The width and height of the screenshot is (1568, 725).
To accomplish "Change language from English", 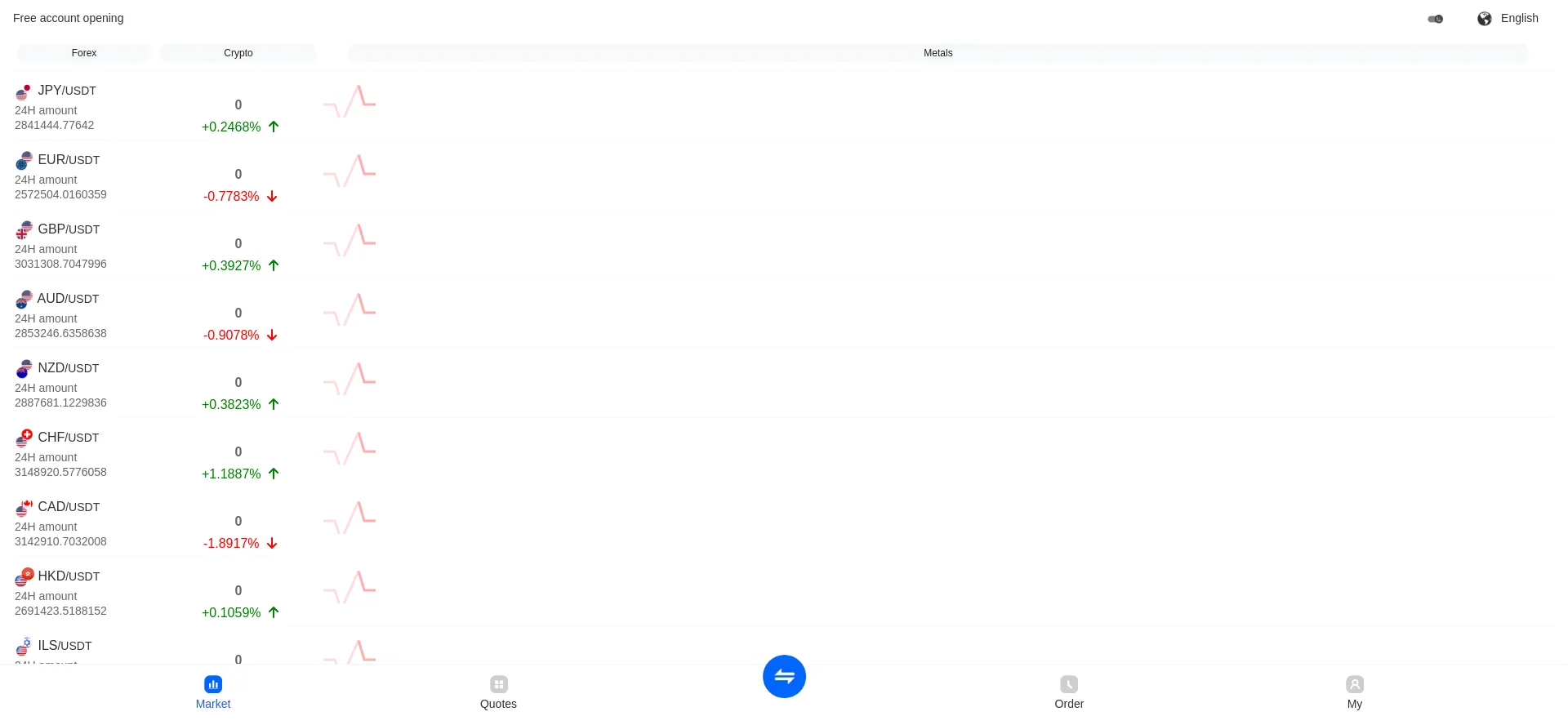I will pos(1508,18).
